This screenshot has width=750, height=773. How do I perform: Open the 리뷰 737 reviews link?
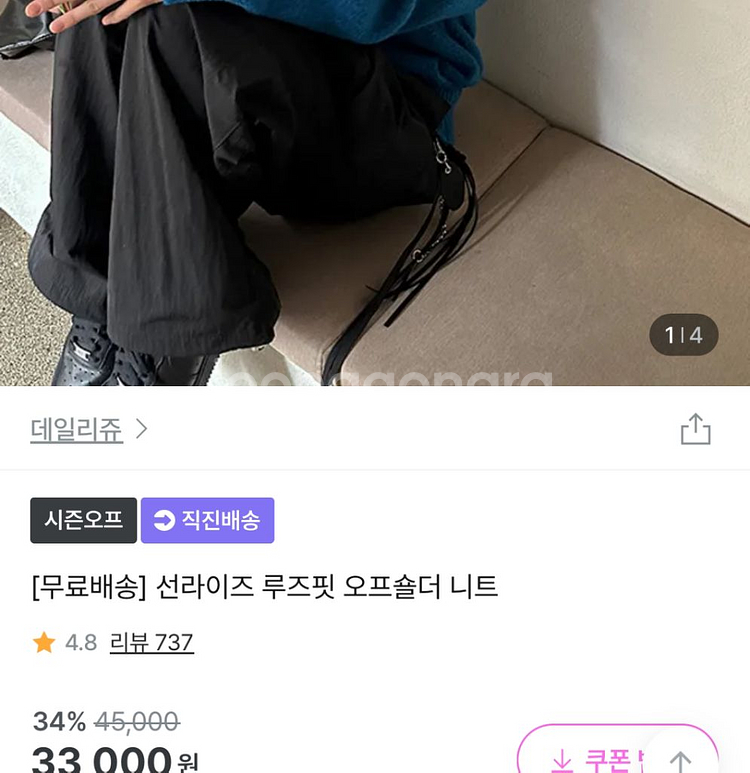(151, 645)
